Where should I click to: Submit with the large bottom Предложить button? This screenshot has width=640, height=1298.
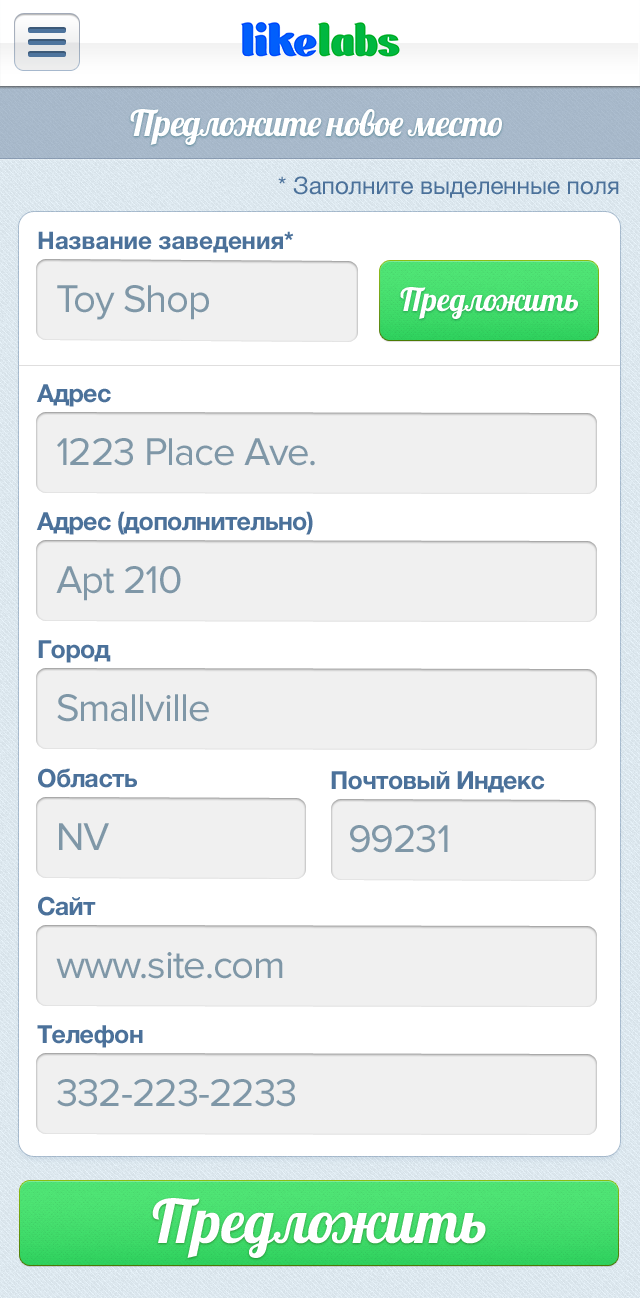[x=319, y=1223]
